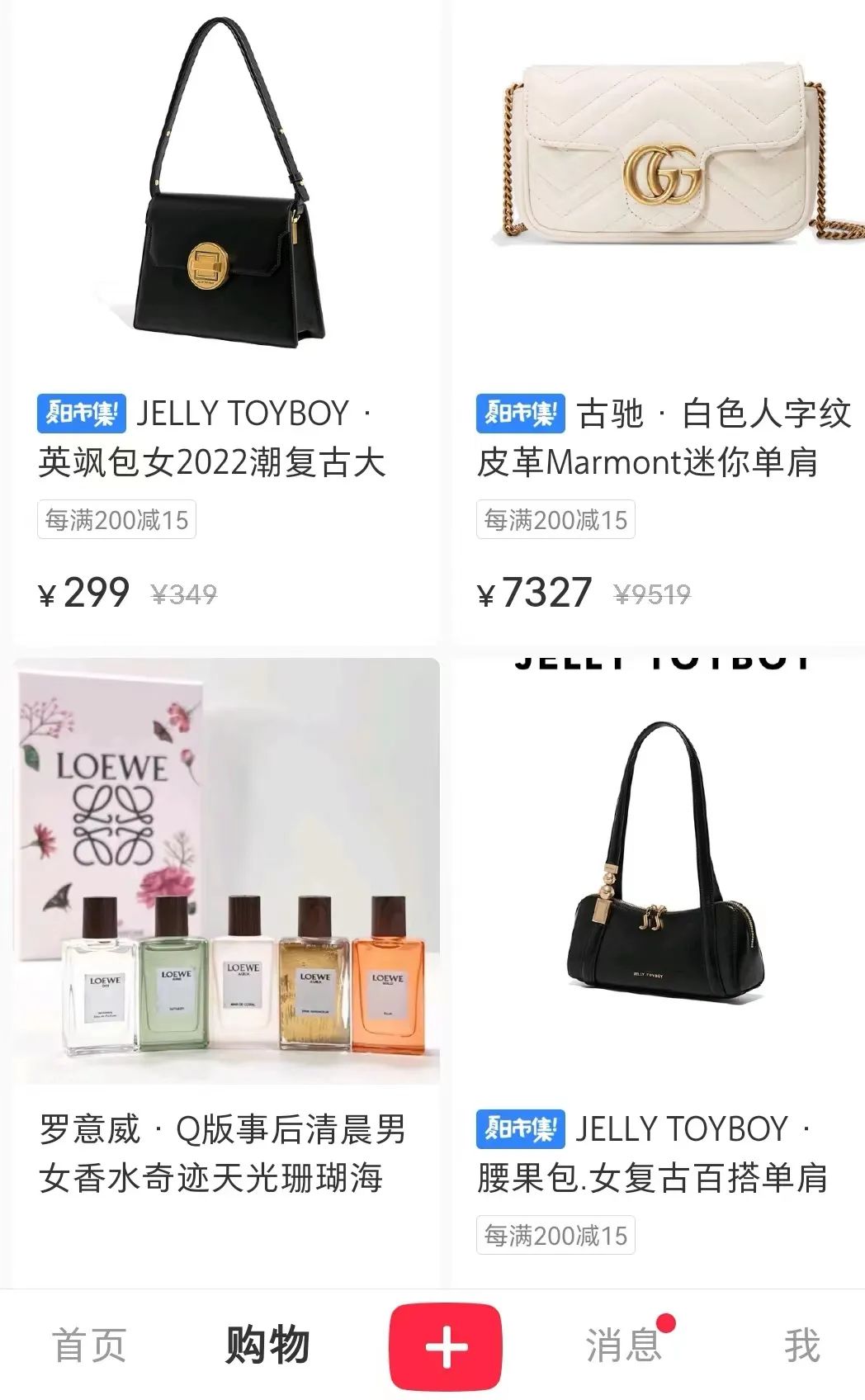This screenshot has width=865, height=1400.
Task: View the 罗意威 perfume set listing
Action: 226,871
